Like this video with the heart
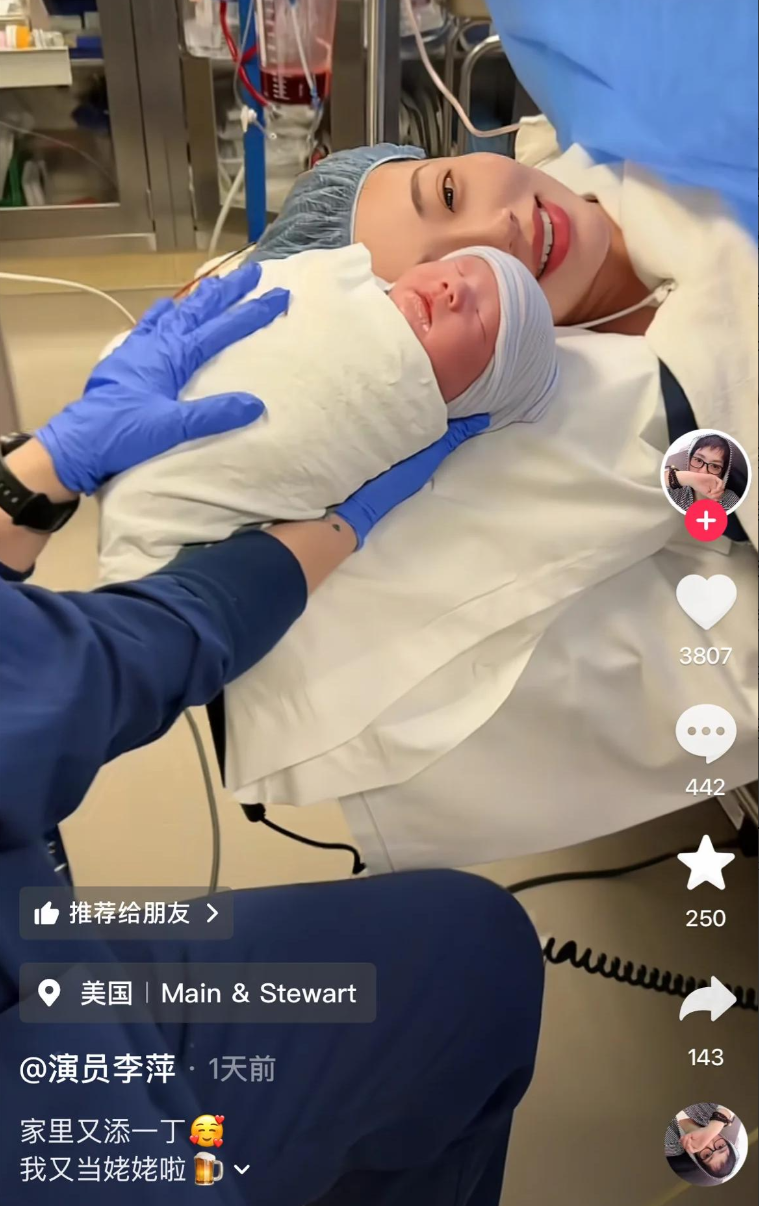This screenshot has height=1206, width=759. click(706, 602)
